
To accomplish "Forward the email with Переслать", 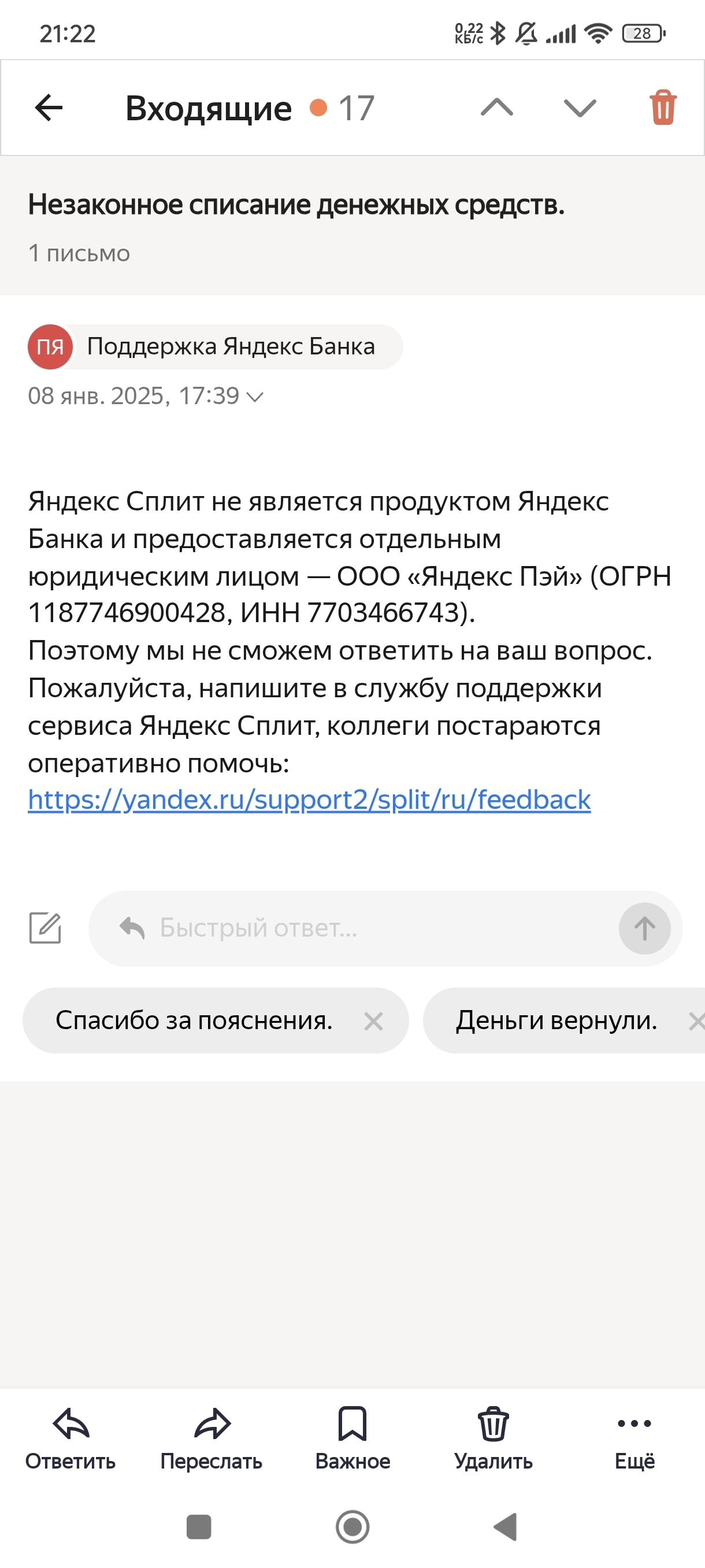I will 211,1439.
